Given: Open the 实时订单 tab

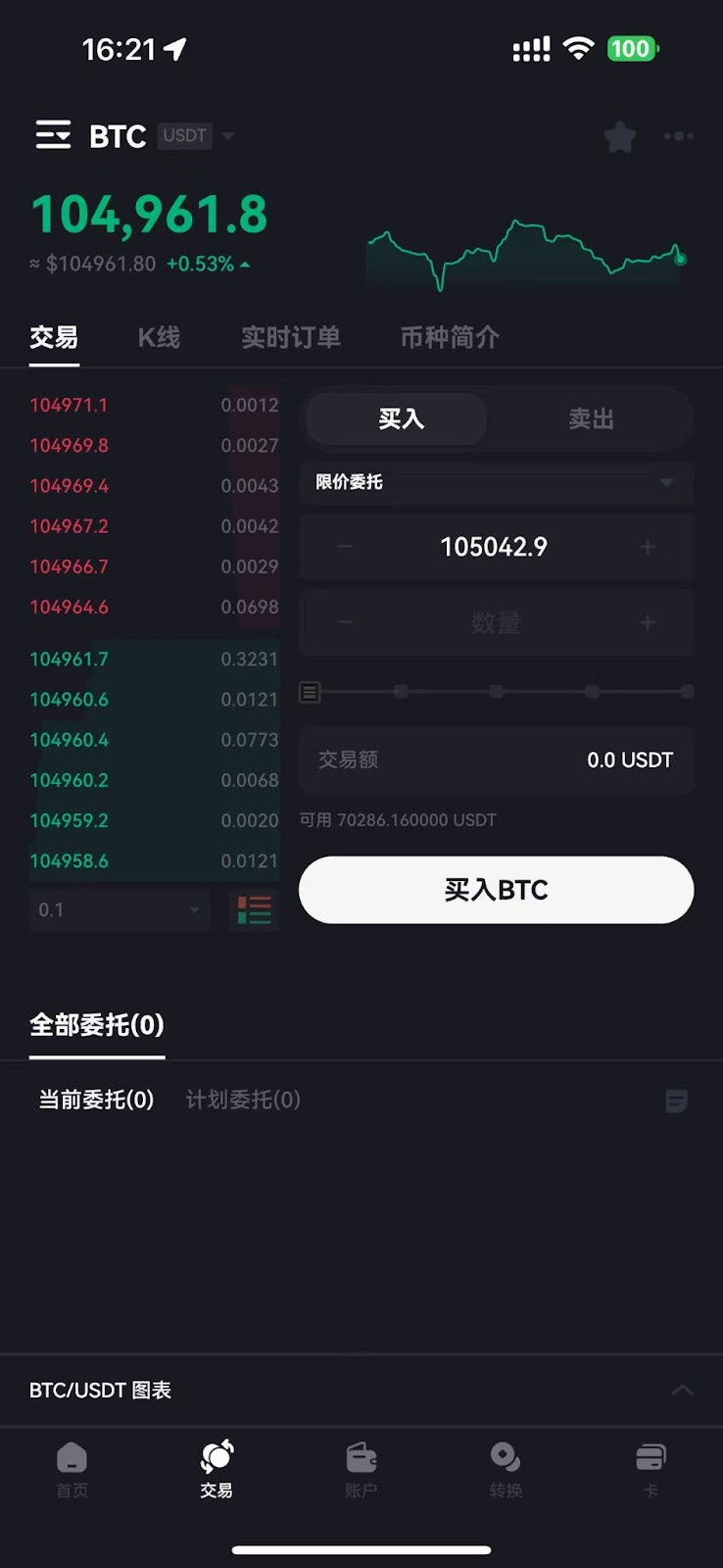Looking at the screenshot, I should pos(291,338).
